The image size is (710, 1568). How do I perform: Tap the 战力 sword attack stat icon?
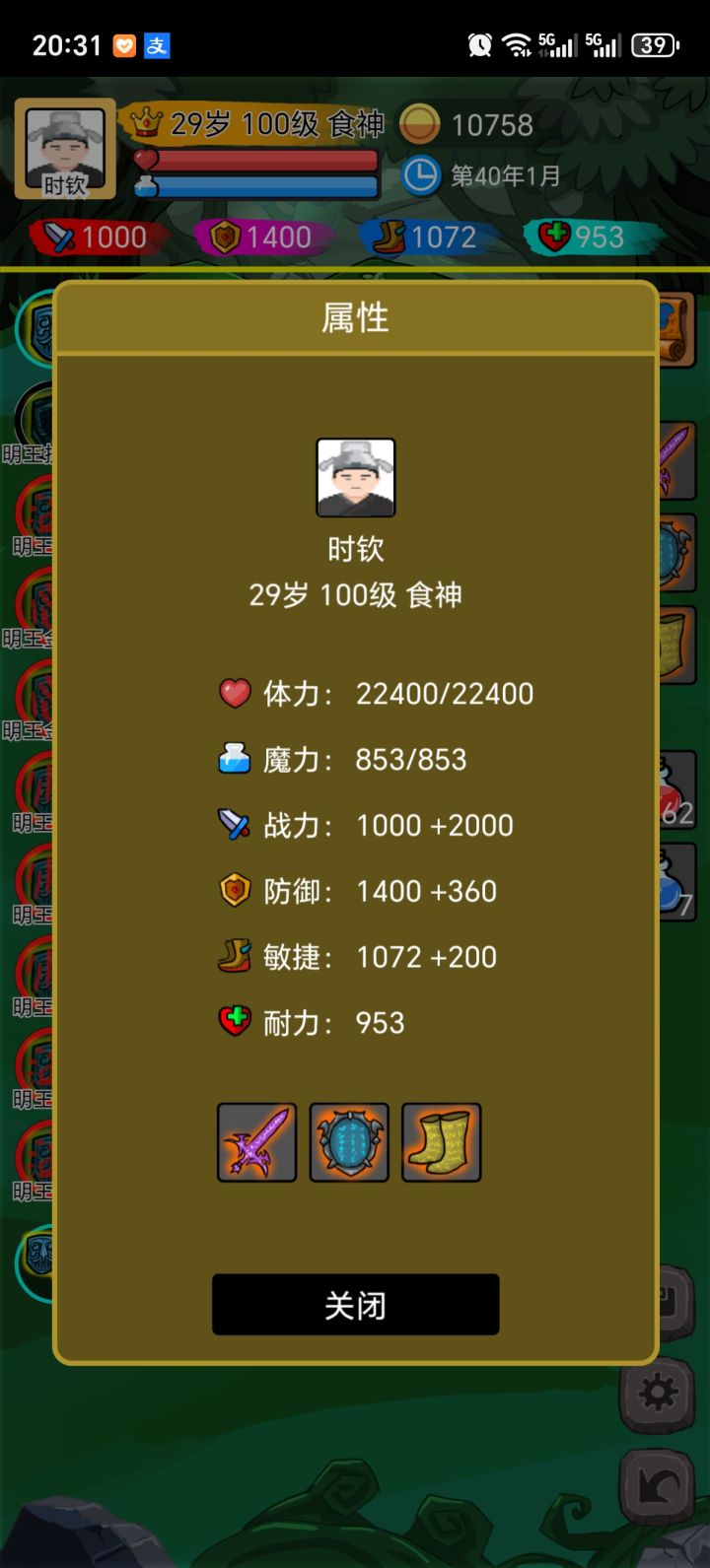233,825
